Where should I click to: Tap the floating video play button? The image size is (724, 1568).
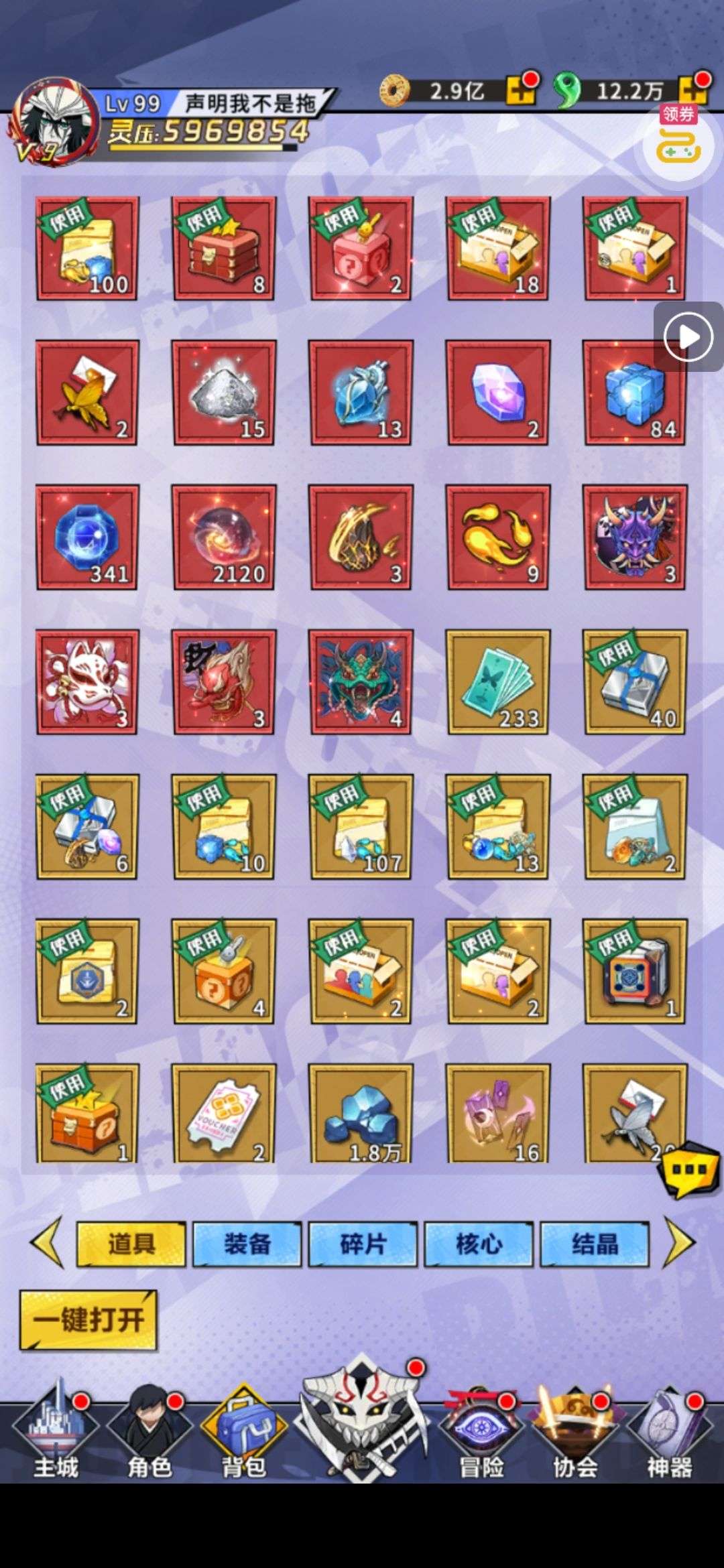click(x=689, y=336)
